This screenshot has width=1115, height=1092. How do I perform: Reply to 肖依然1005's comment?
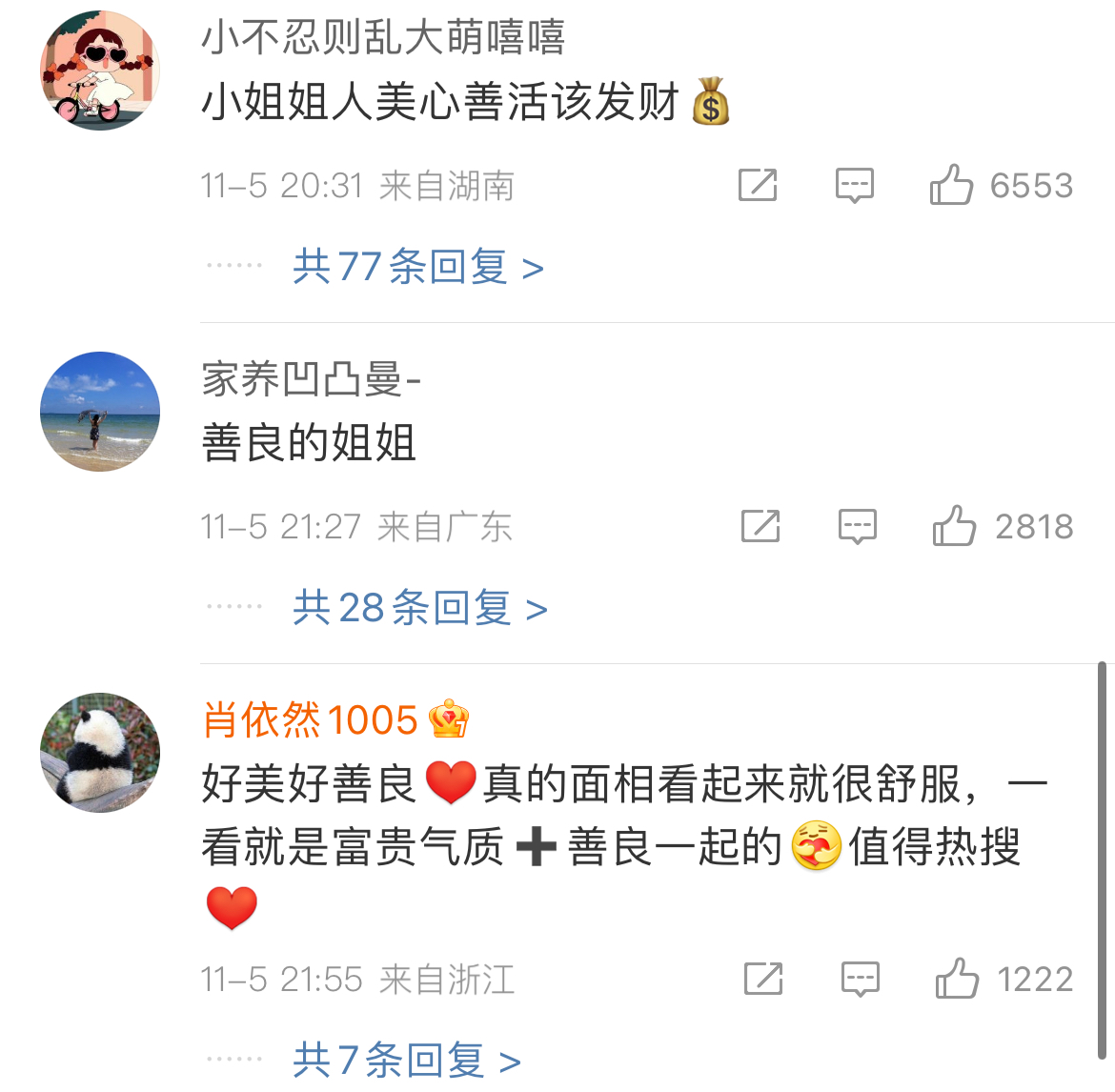click(860, 979)
